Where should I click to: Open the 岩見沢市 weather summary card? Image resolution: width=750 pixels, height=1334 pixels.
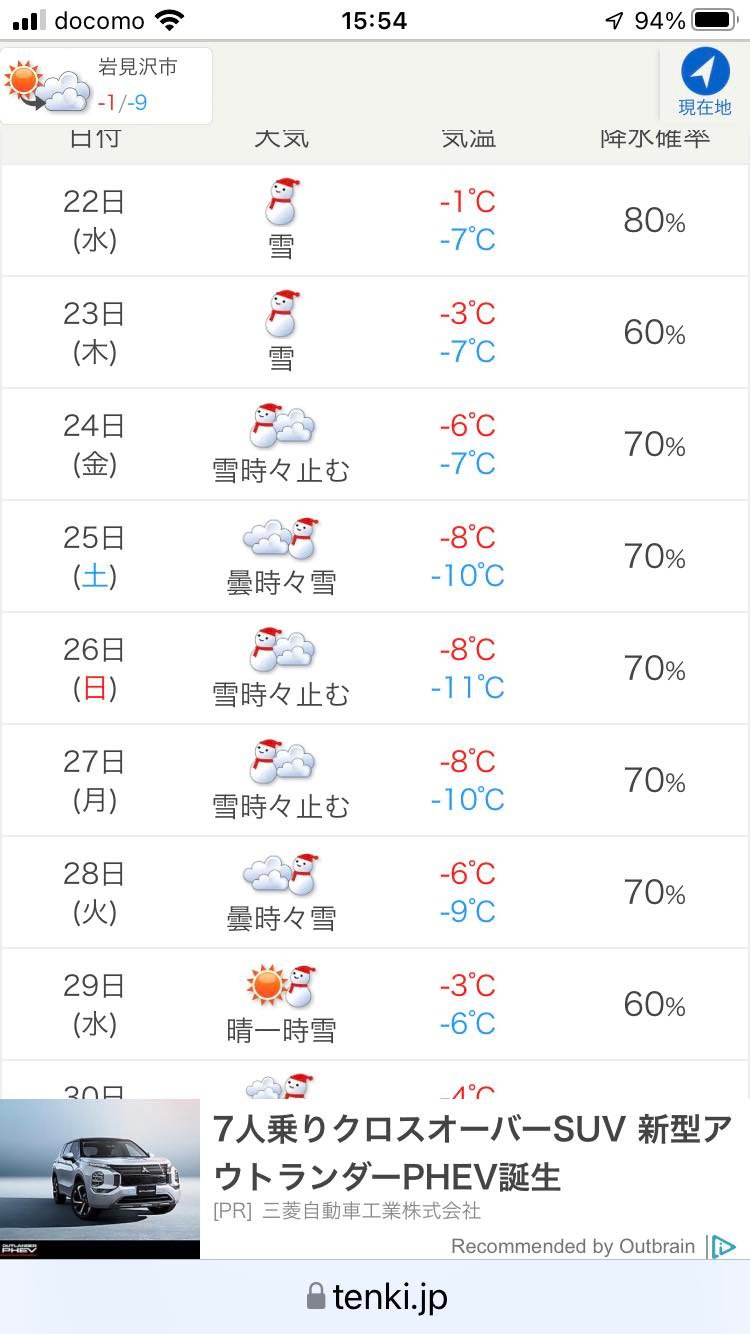coord(107,86)
